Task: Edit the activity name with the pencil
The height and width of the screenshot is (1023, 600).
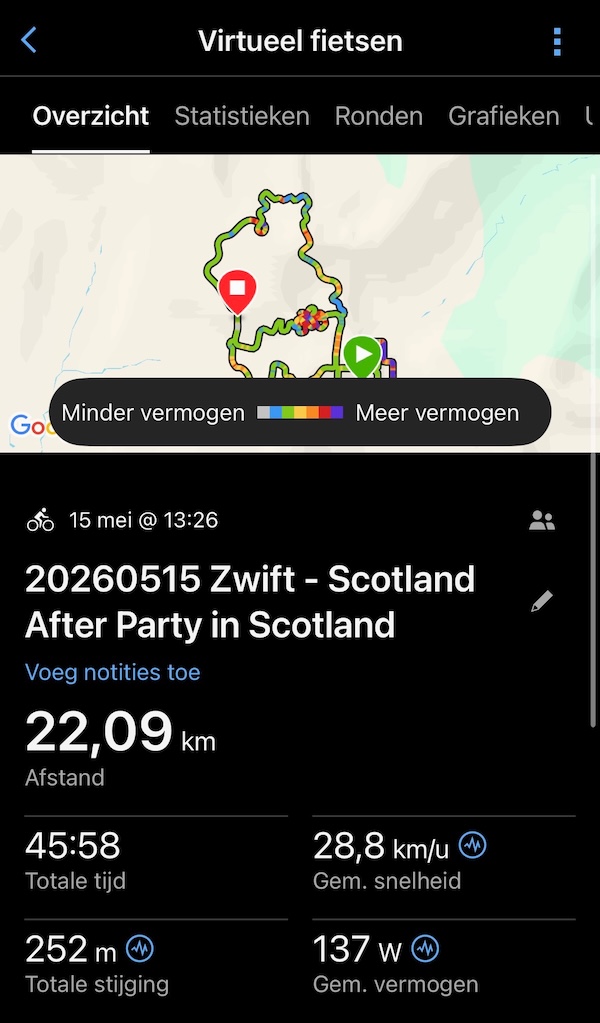Action: 541,601
